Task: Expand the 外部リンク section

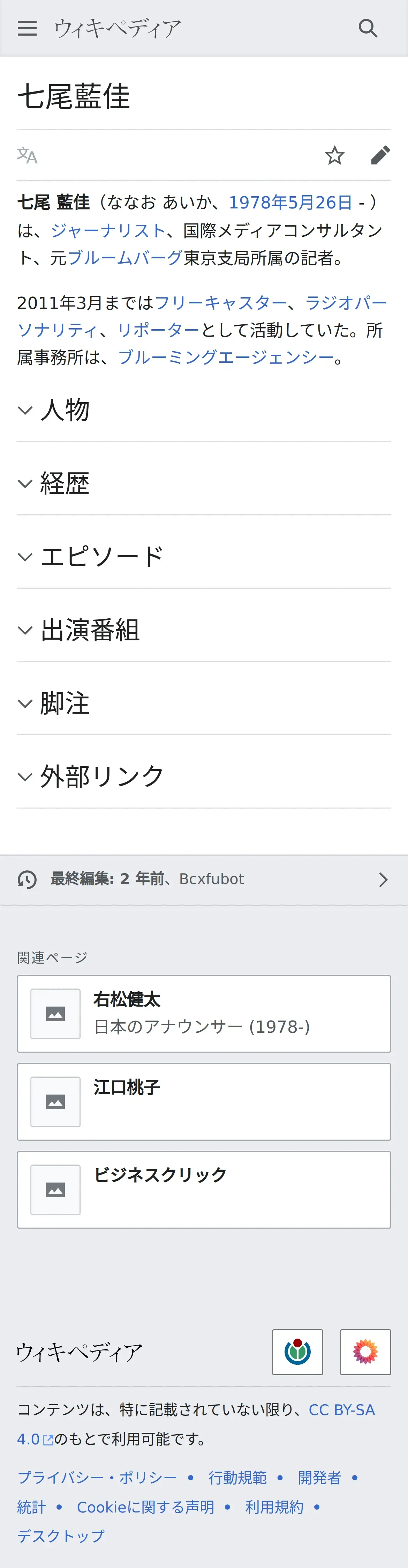Action: [x=204, y=777]
